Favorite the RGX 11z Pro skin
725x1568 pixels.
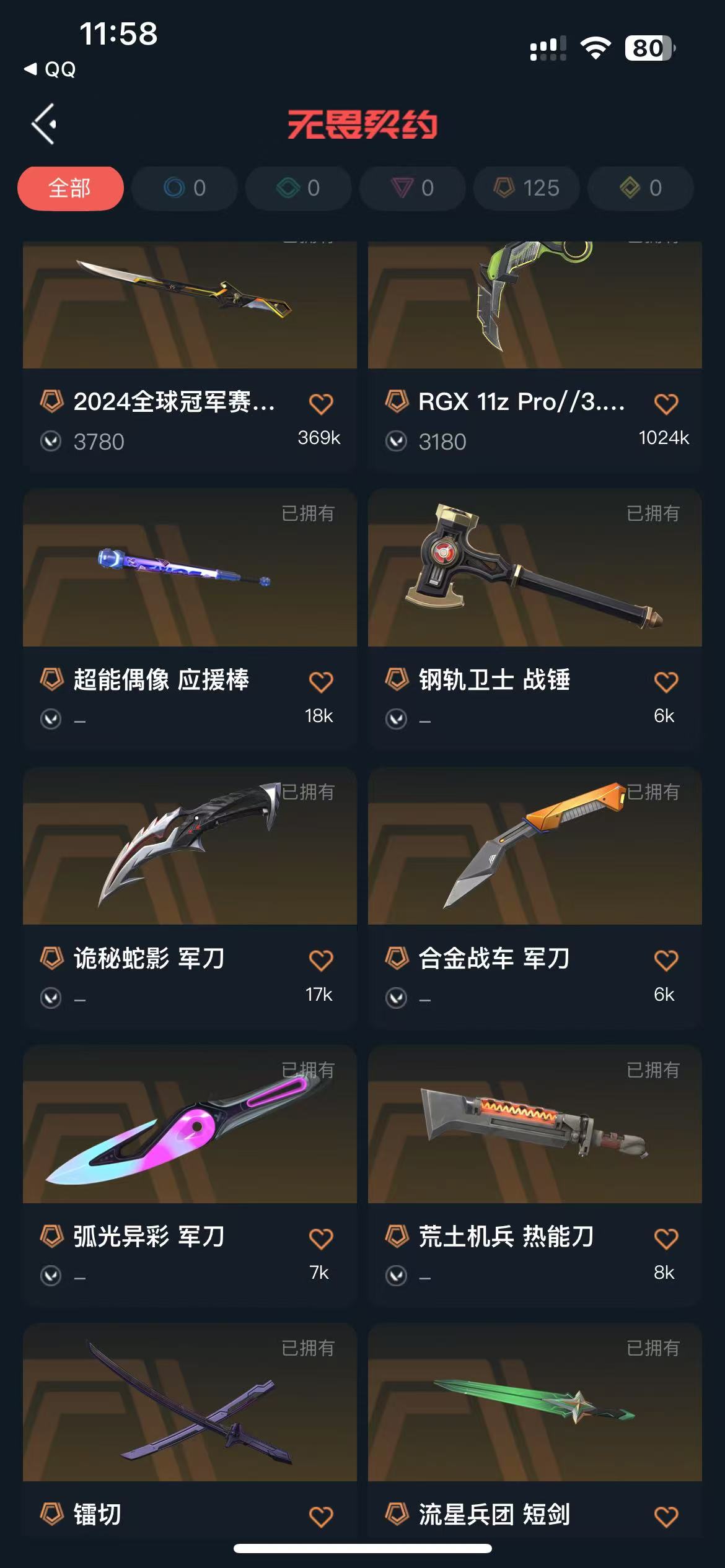[666, 404]
